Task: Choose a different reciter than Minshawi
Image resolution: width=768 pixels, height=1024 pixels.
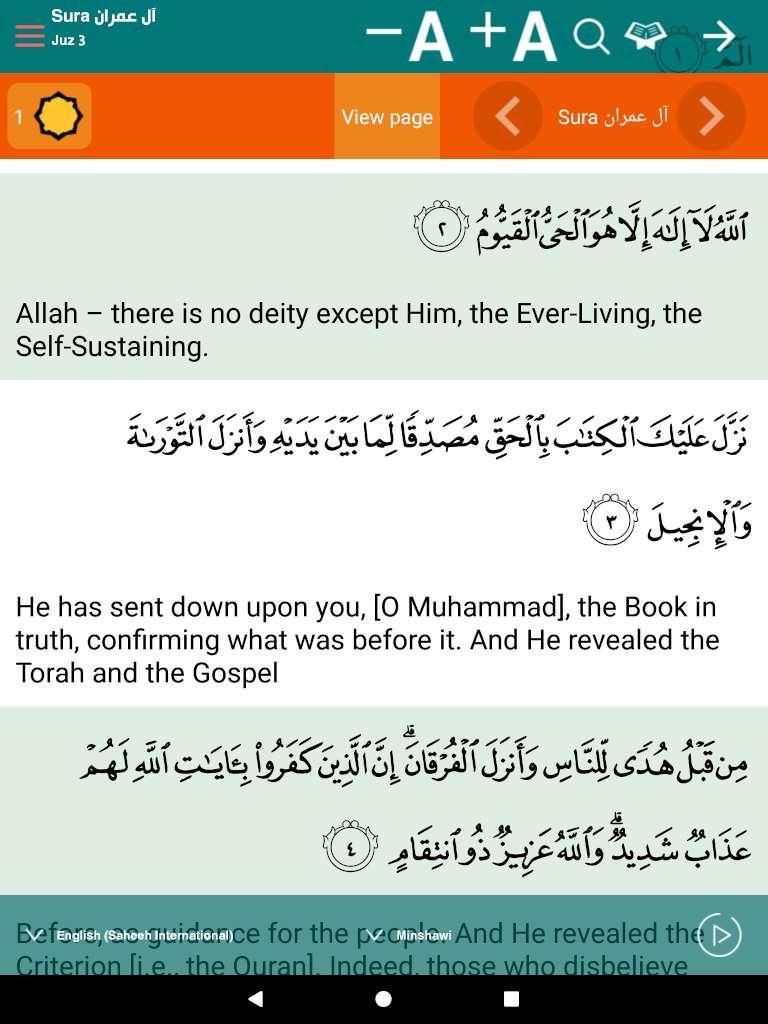Action: pos(412,936)
